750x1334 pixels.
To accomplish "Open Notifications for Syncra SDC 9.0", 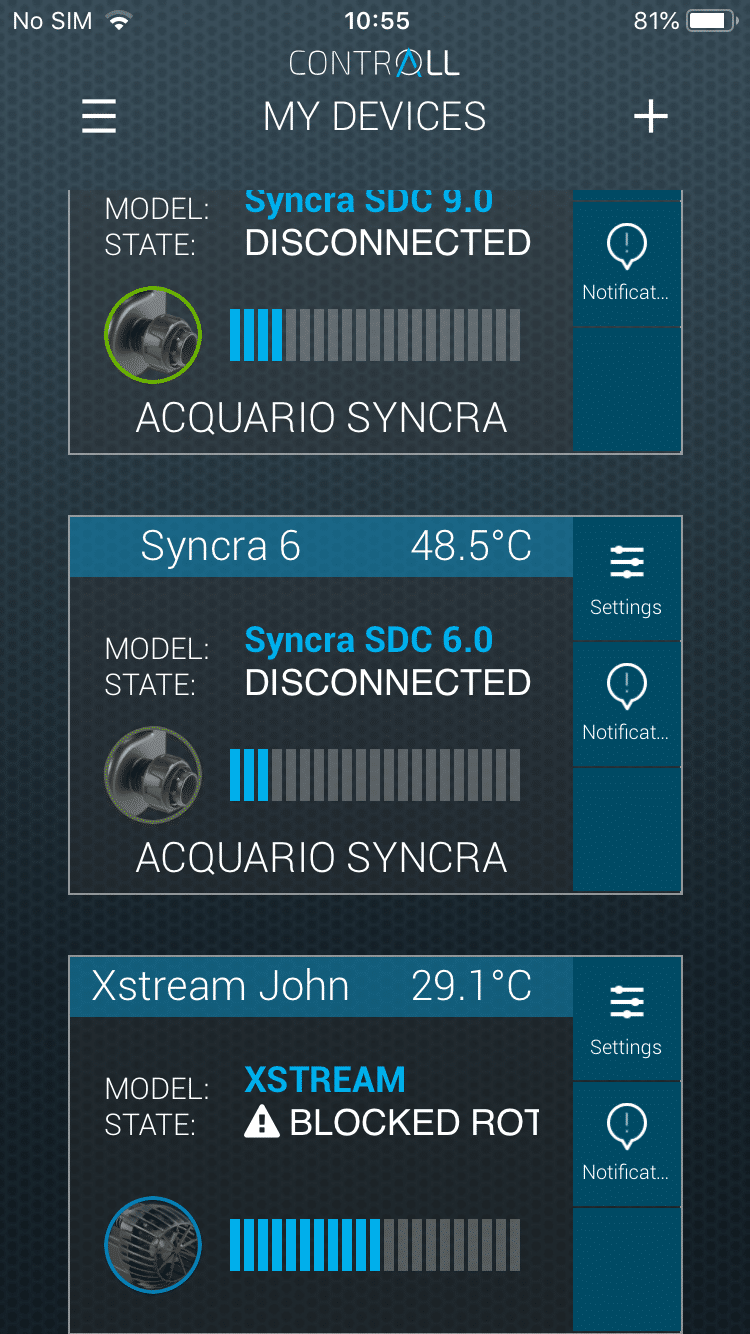I will pyautogui.click(x=626, y=263).
